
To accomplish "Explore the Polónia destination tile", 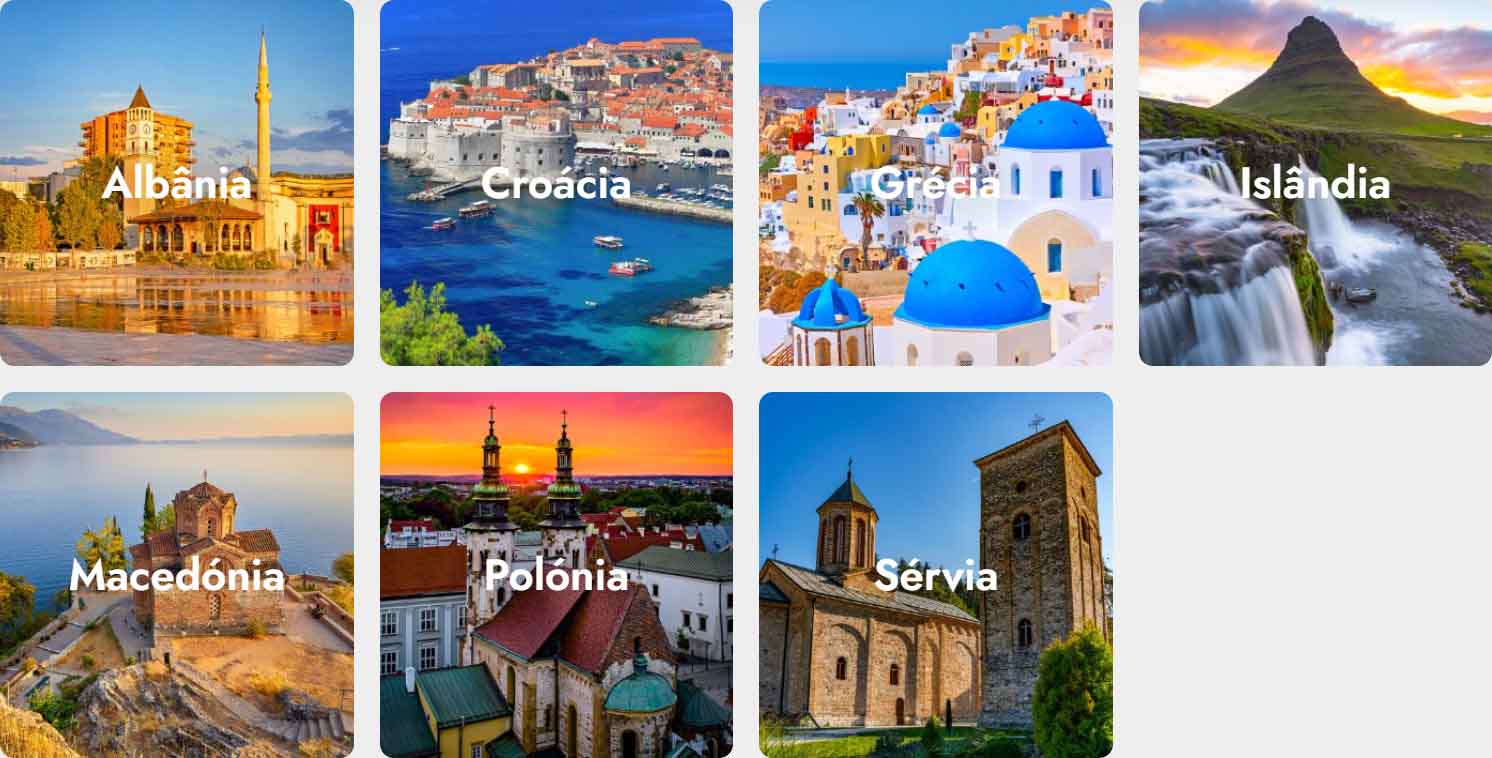I will tap(556, 575).
